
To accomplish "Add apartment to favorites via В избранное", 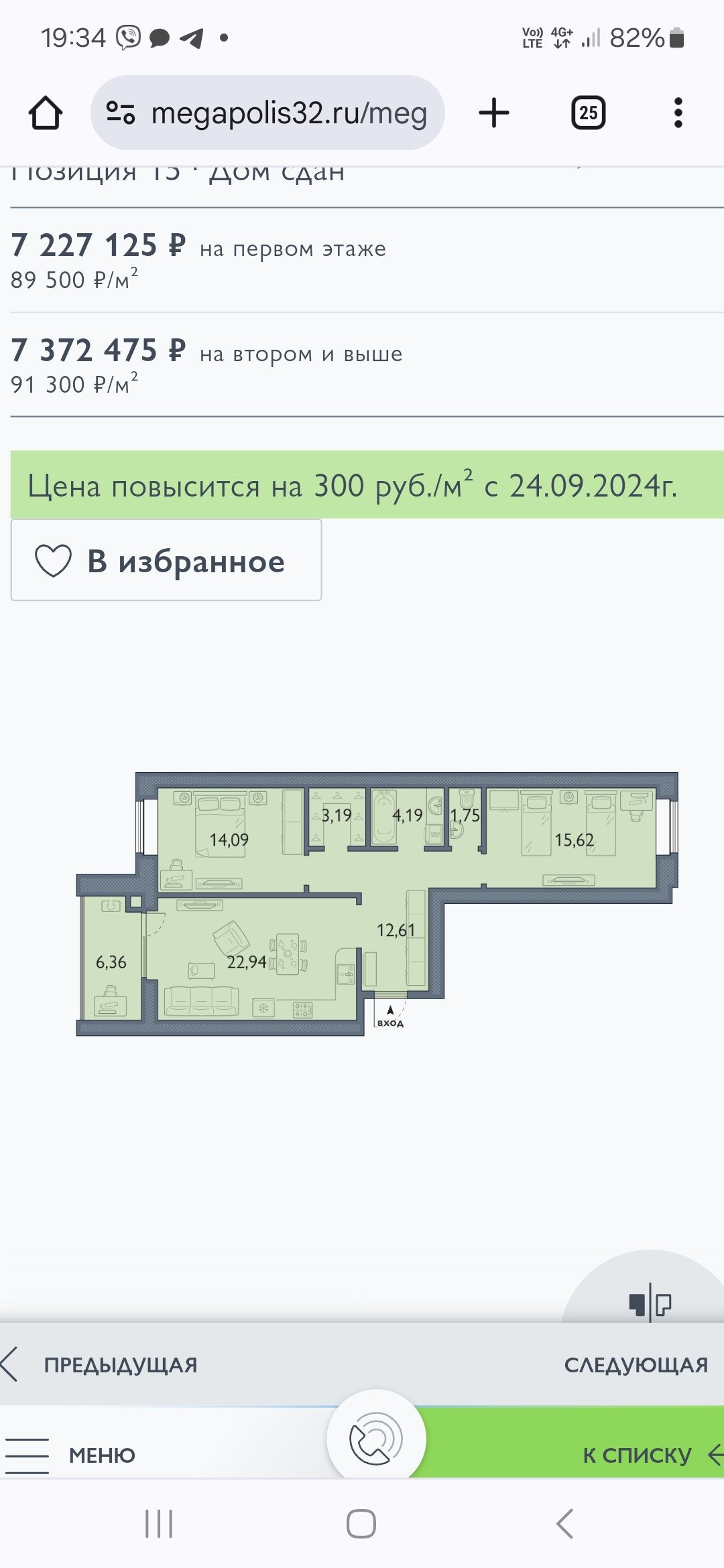I will tap(166, 560).
